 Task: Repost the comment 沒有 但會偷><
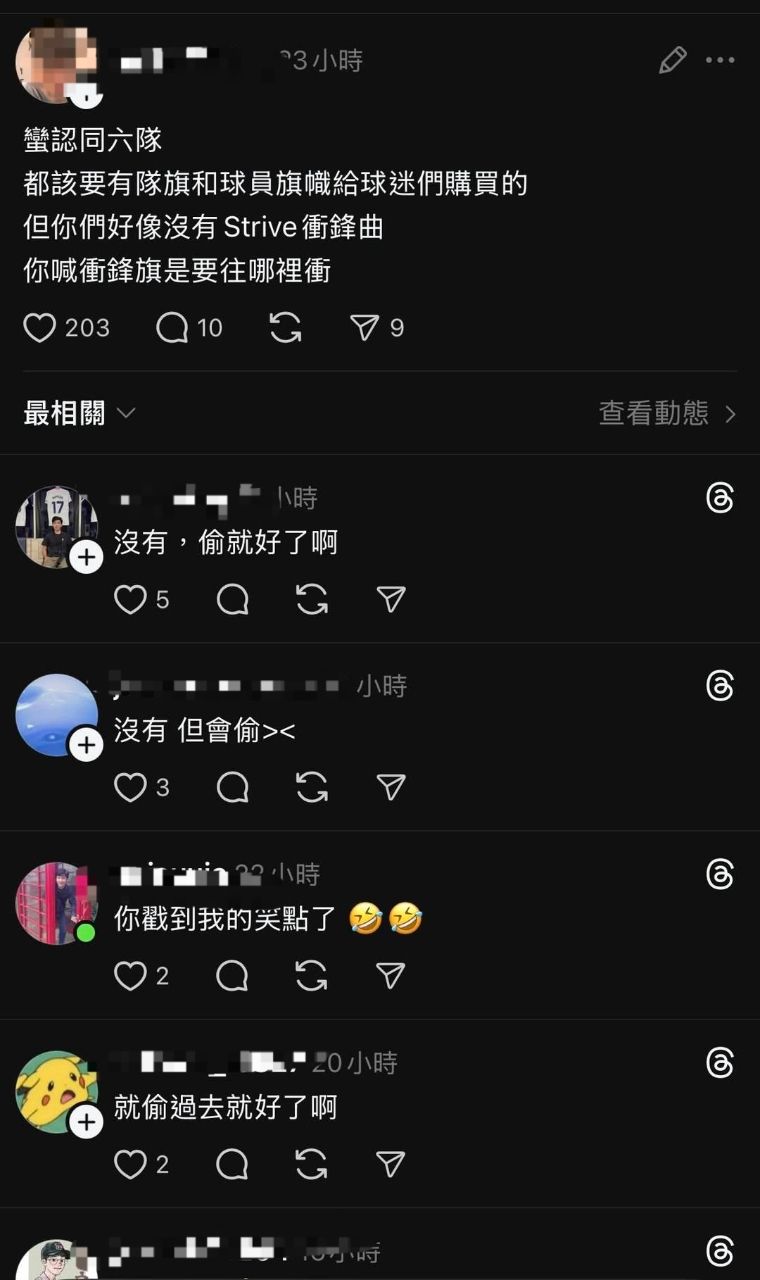click(312, 788)
